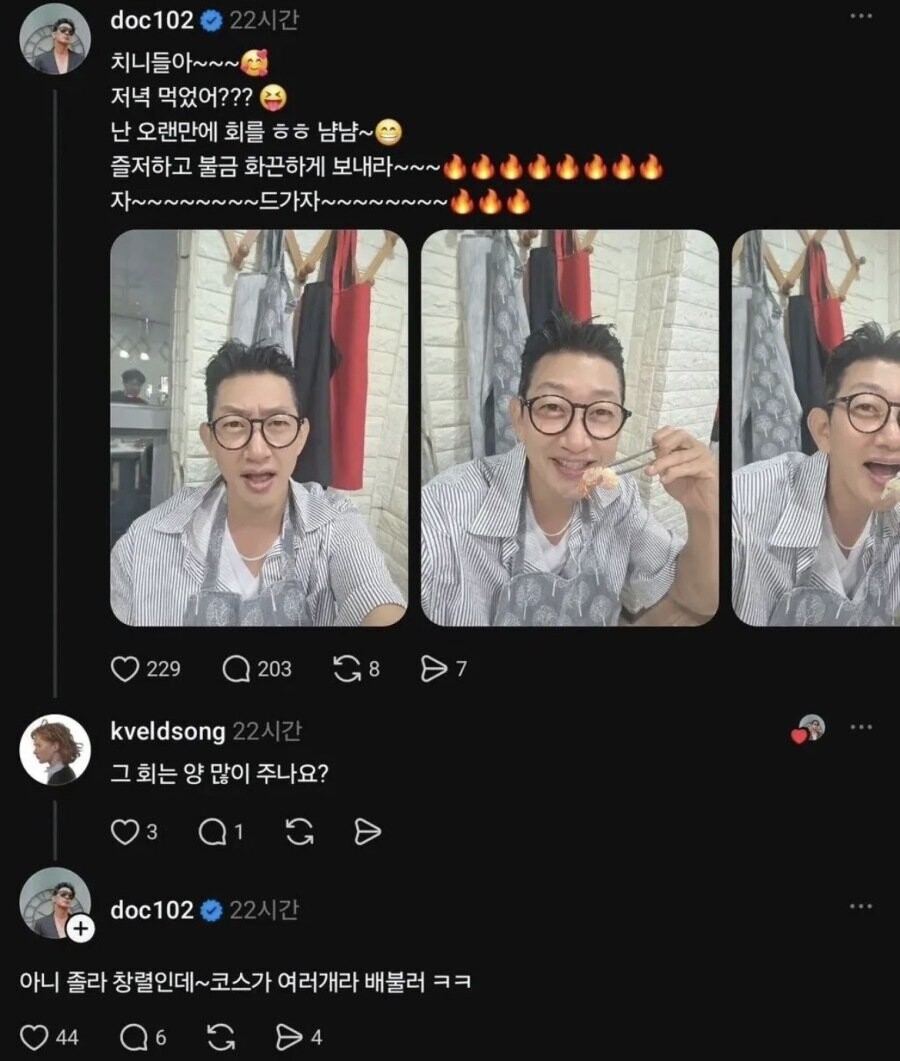Open the third partially visible photo
This screenshot has height=1061, width=900.
(x=815, y=428)
